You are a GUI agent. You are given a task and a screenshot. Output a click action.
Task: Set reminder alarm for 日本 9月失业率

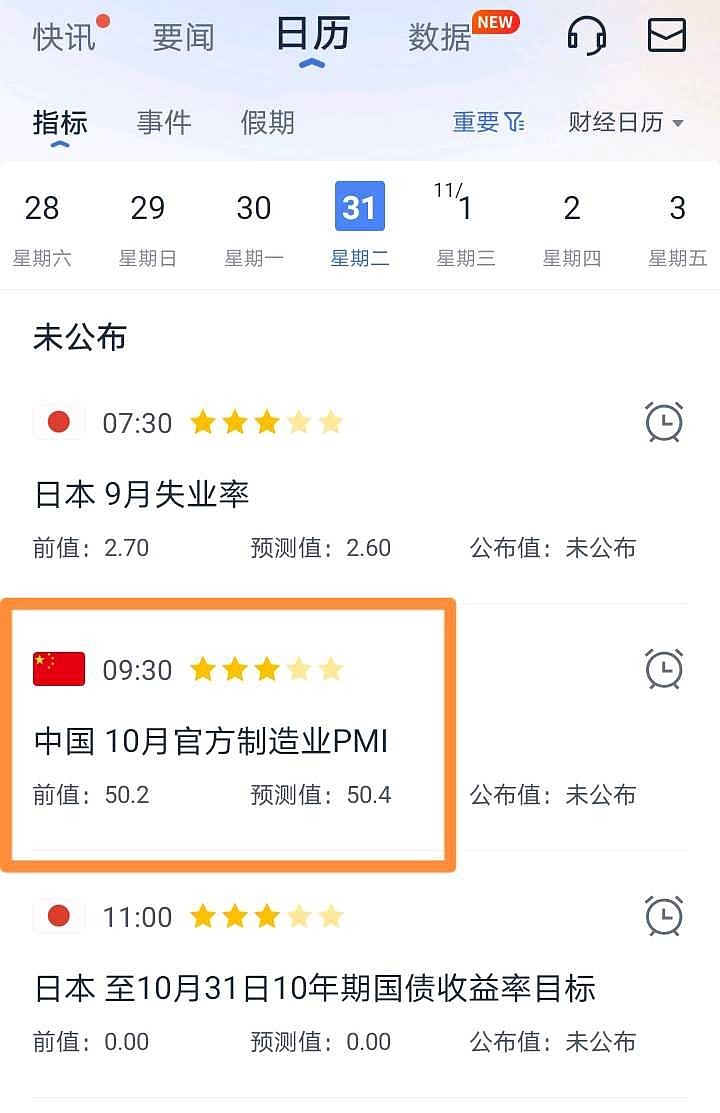click(x=663, y=422)
